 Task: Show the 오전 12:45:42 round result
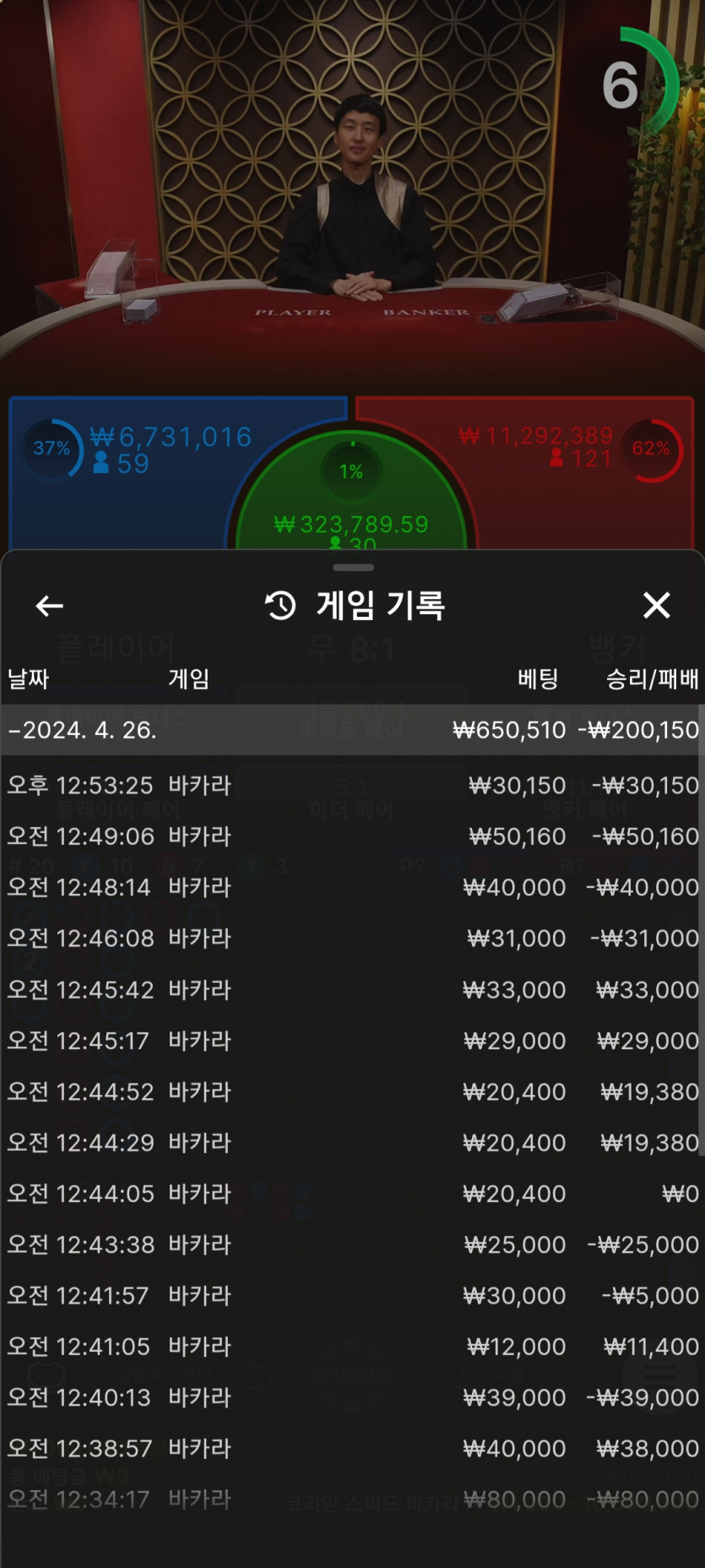(352, 989)
